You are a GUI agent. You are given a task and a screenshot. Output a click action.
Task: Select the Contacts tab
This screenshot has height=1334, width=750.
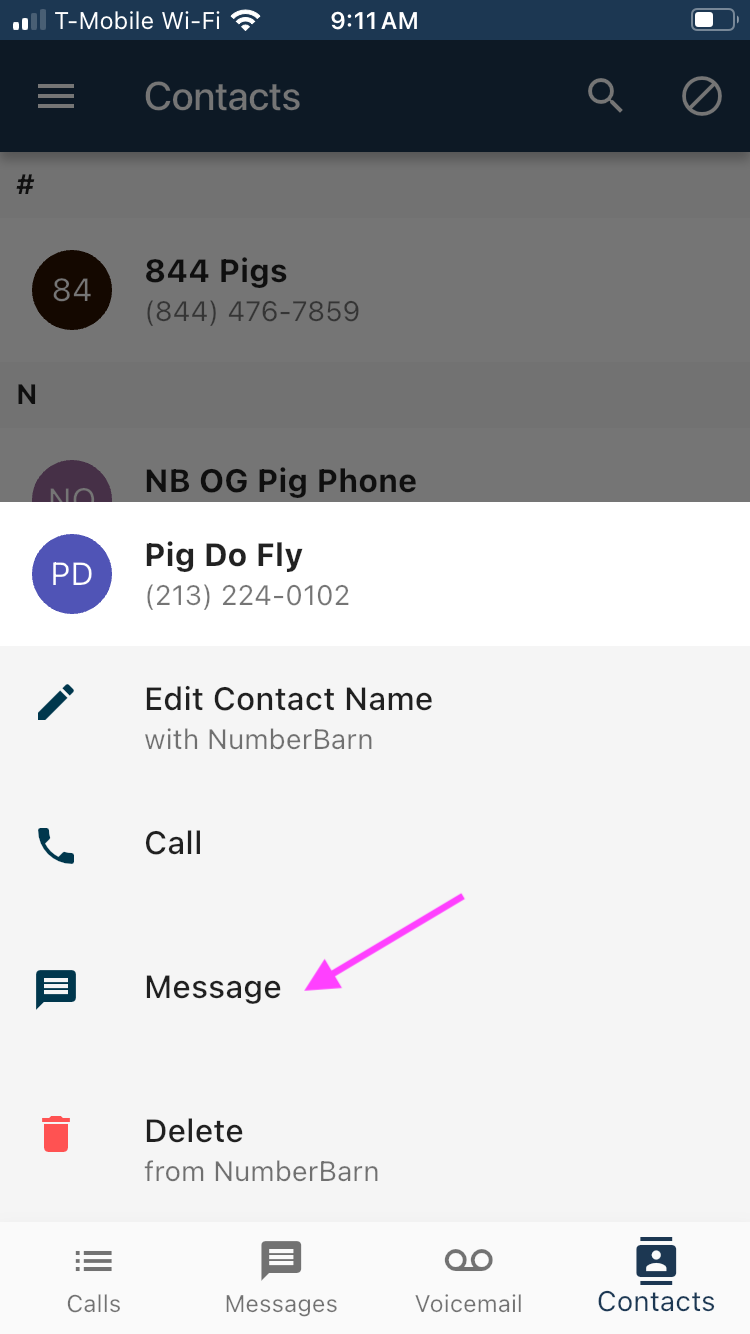tap(656, 1278)
